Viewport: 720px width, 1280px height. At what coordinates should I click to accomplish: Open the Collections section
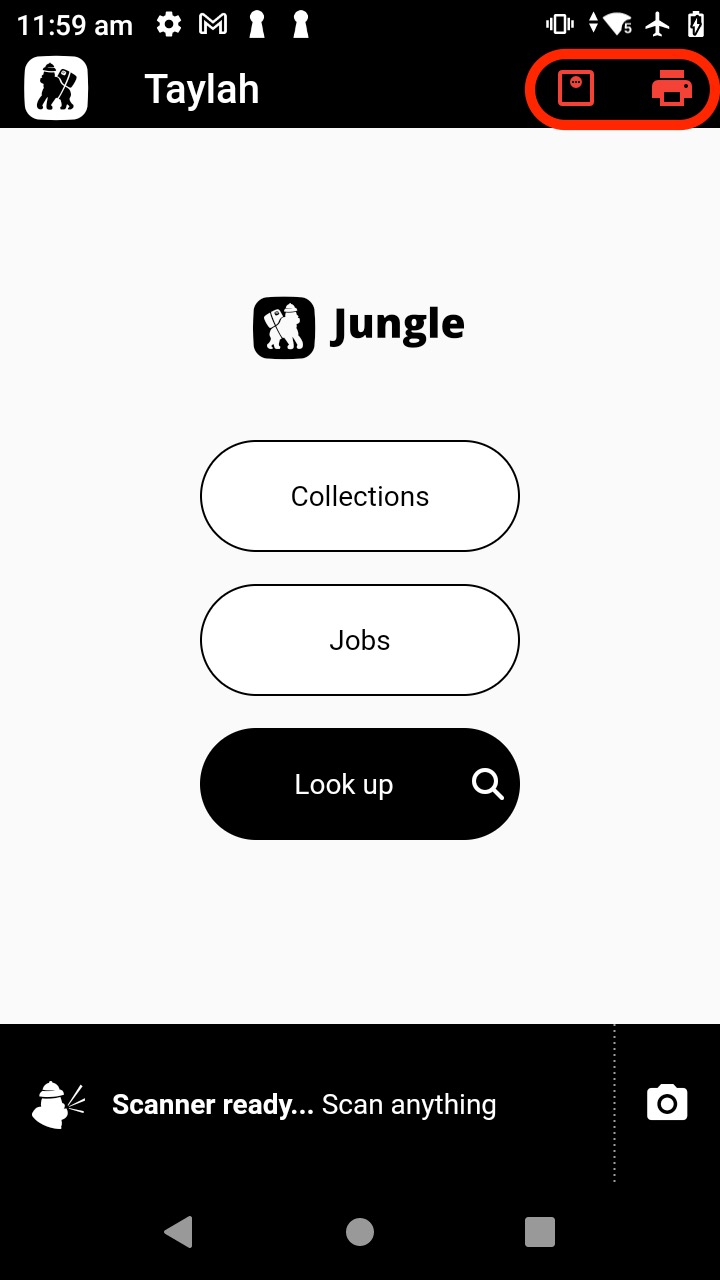coord(360,496)
